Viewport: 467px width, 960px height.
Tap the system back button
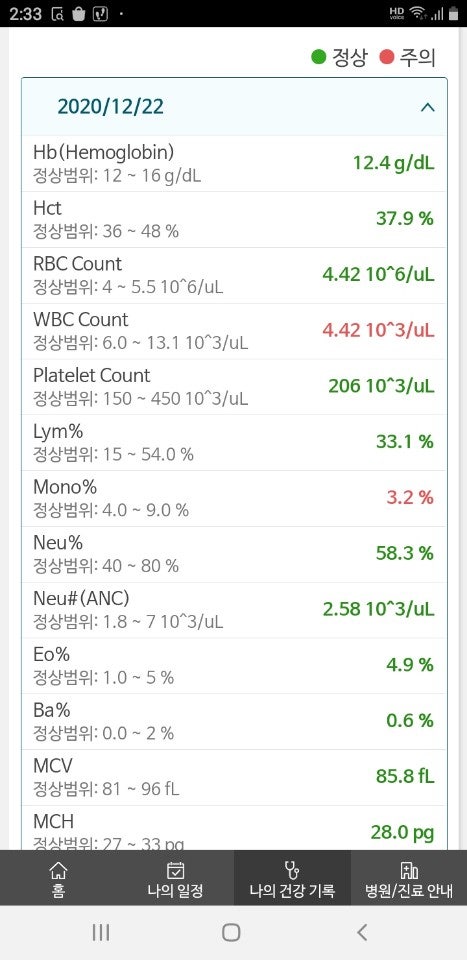click(362, 932)
